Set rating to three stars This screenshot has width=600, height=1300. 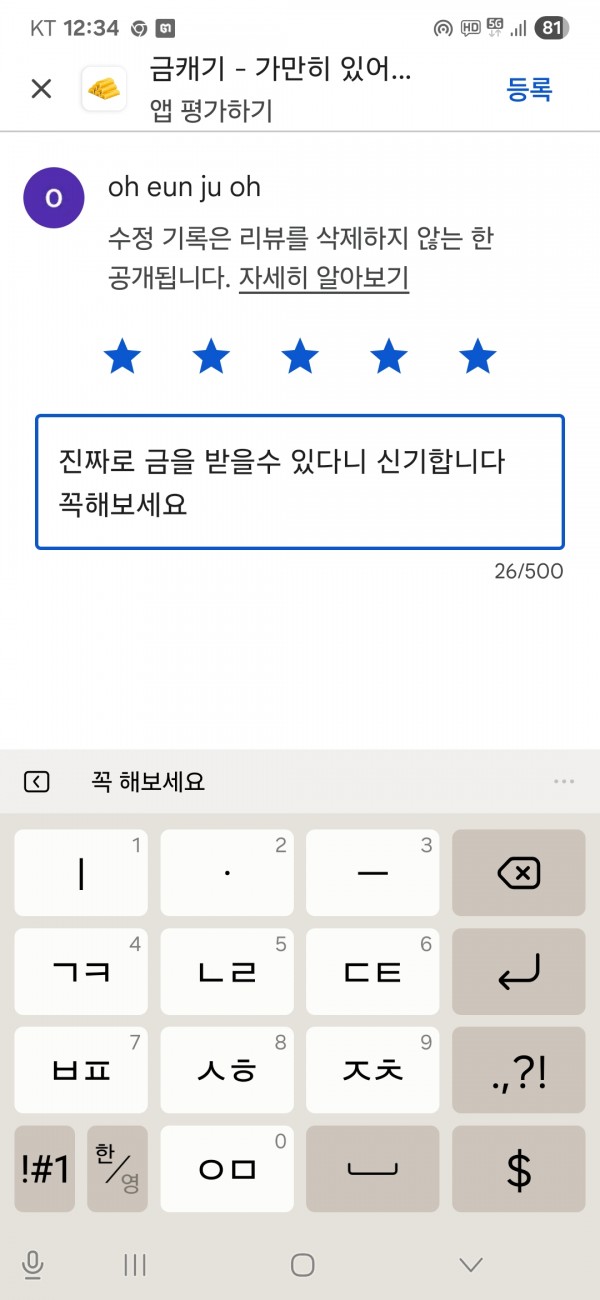click(300, 356)
